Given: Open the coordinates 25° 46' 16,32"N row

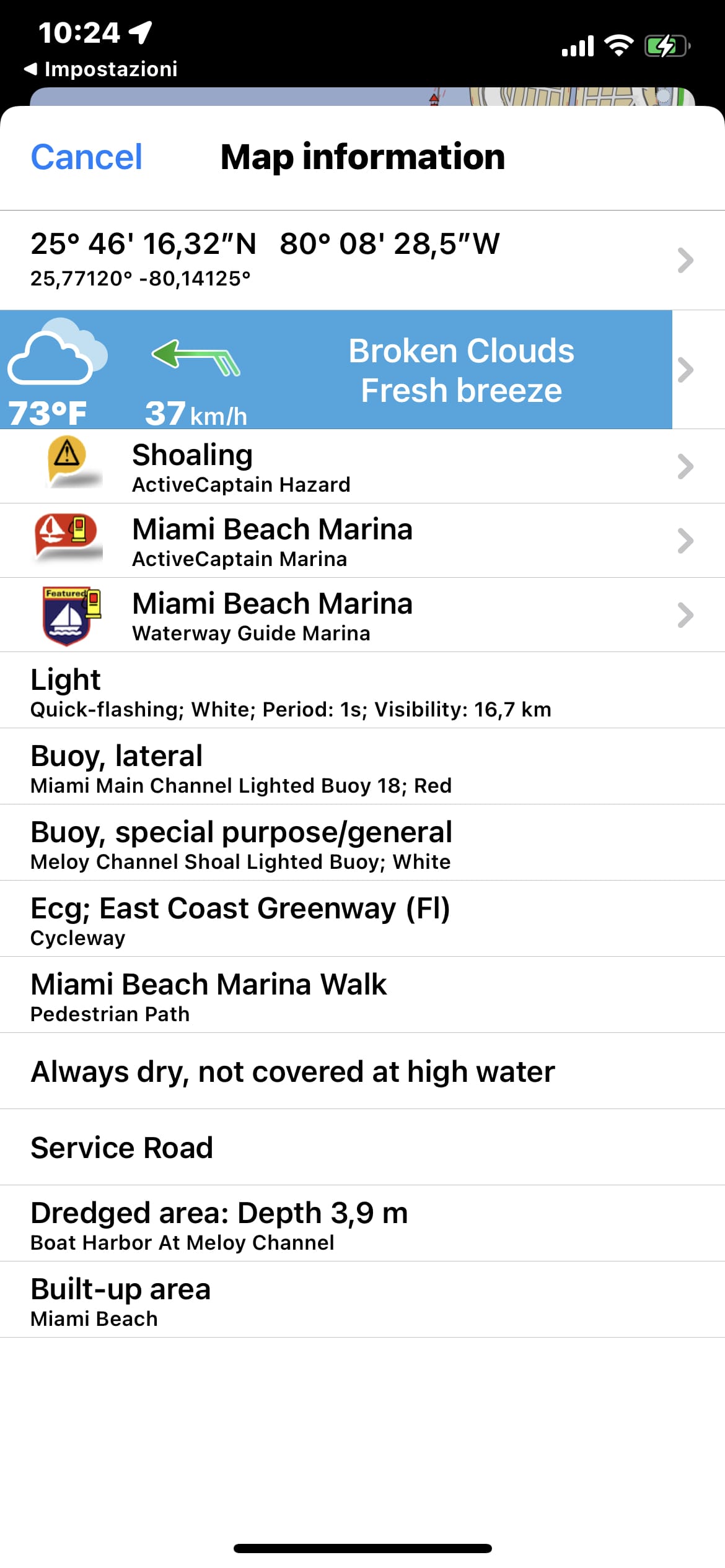Looking at the screenshot, I should pyautogui.click(x=362, y=260).
